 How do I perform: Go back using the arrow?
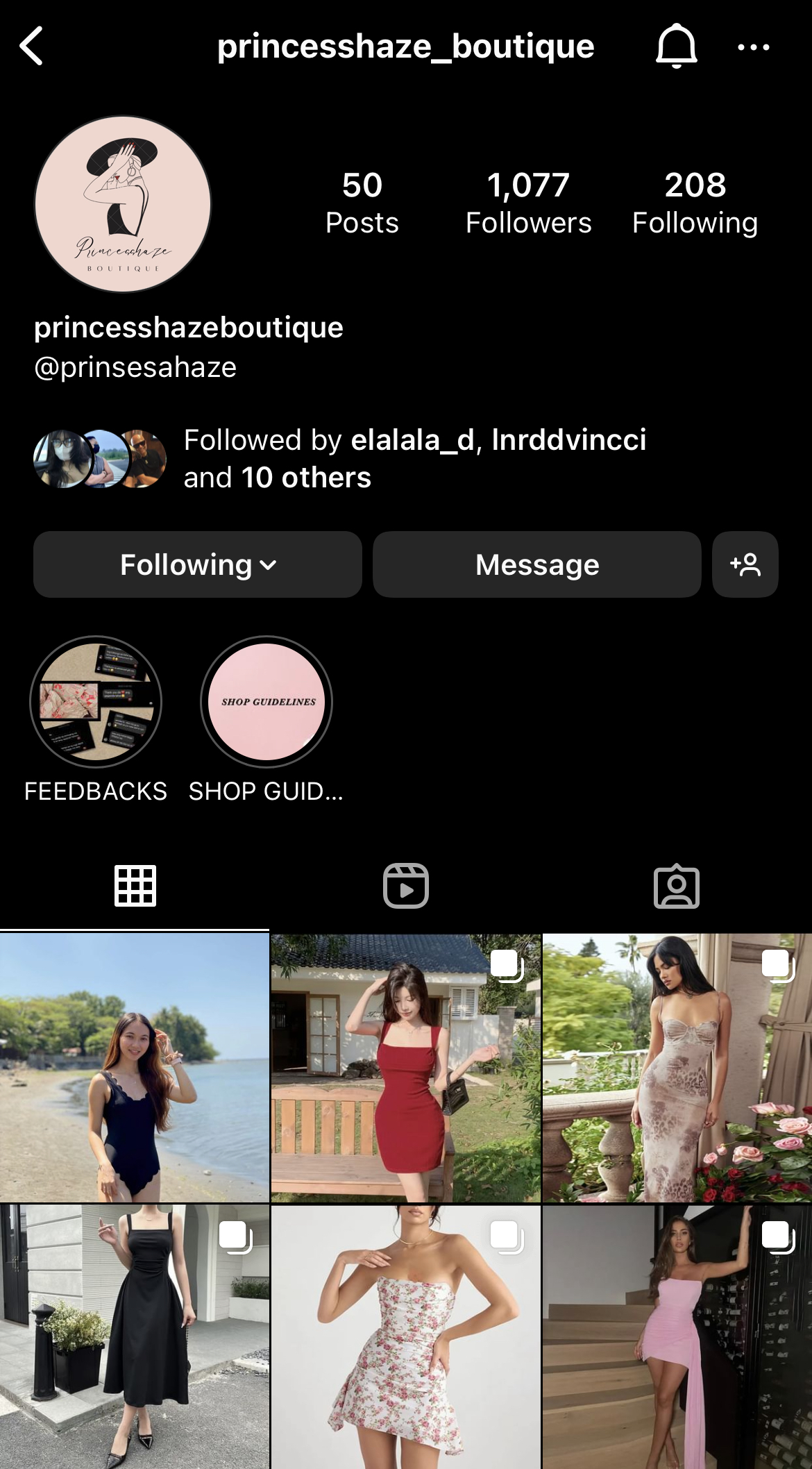[x=31, y=47]
